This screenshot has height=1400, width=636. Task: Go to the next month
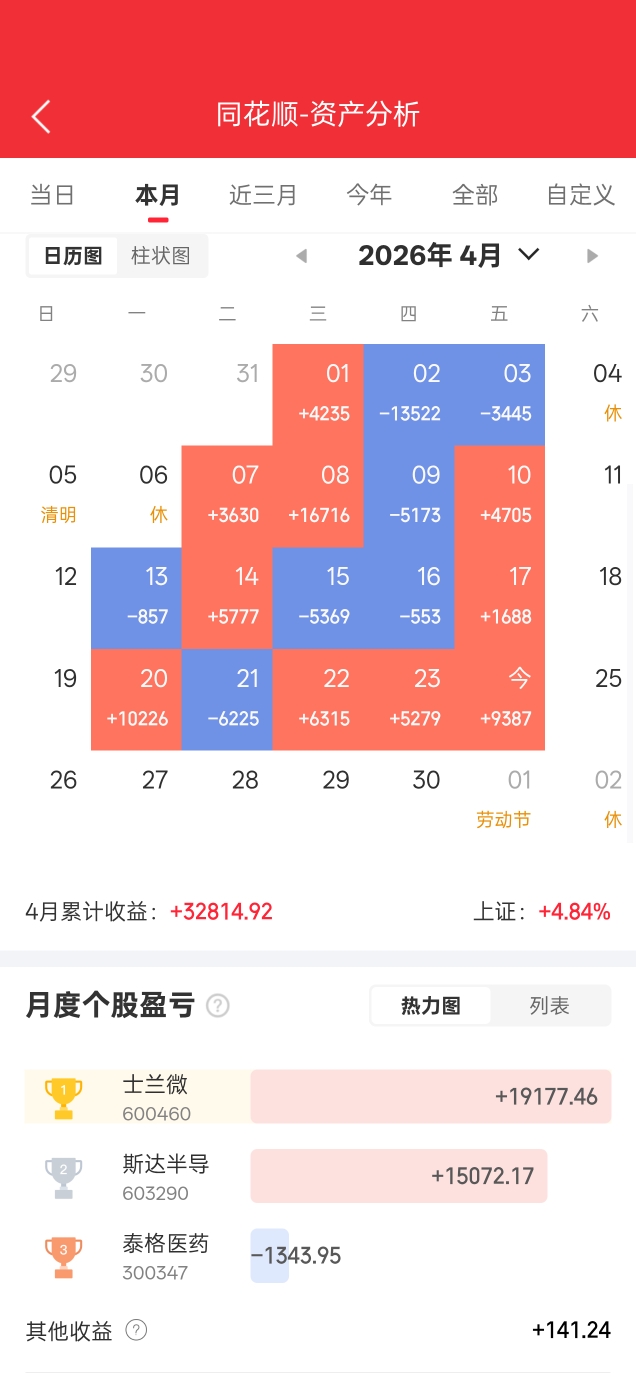(x=592, y=256)
